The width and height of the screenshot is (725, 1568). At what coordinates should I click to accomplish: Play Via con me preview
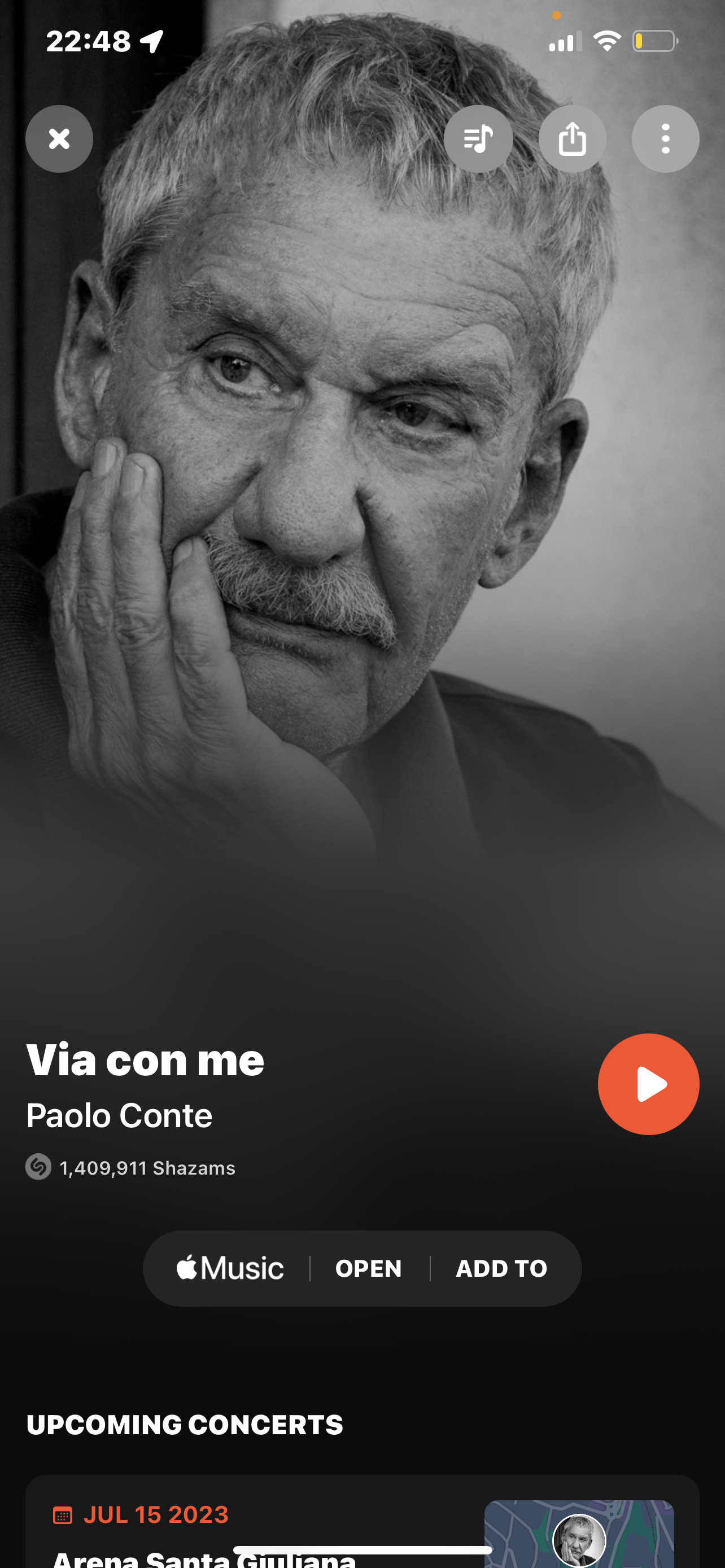(x=648, y=1084)
